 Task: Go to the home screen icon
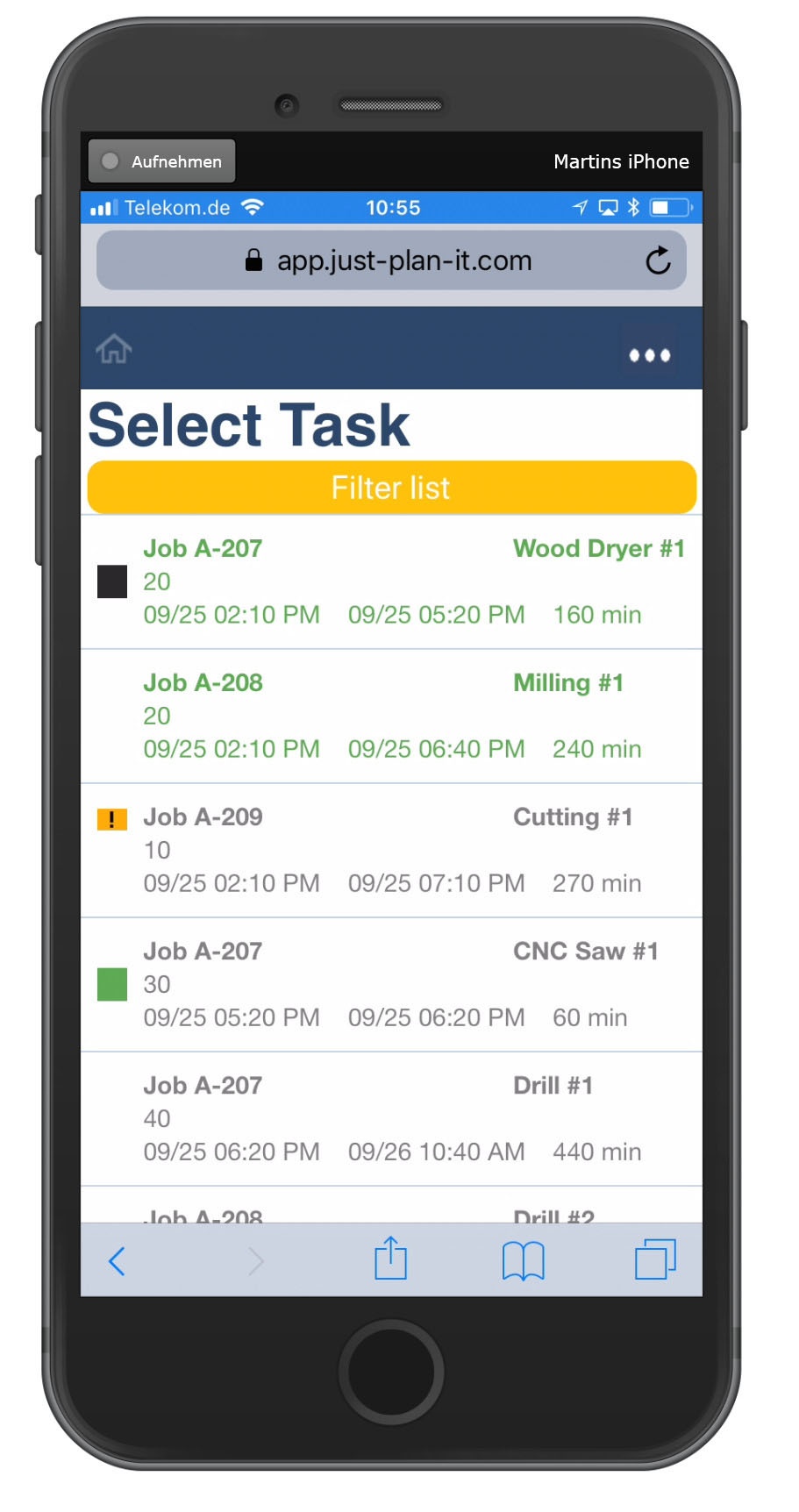pos(114,348)
